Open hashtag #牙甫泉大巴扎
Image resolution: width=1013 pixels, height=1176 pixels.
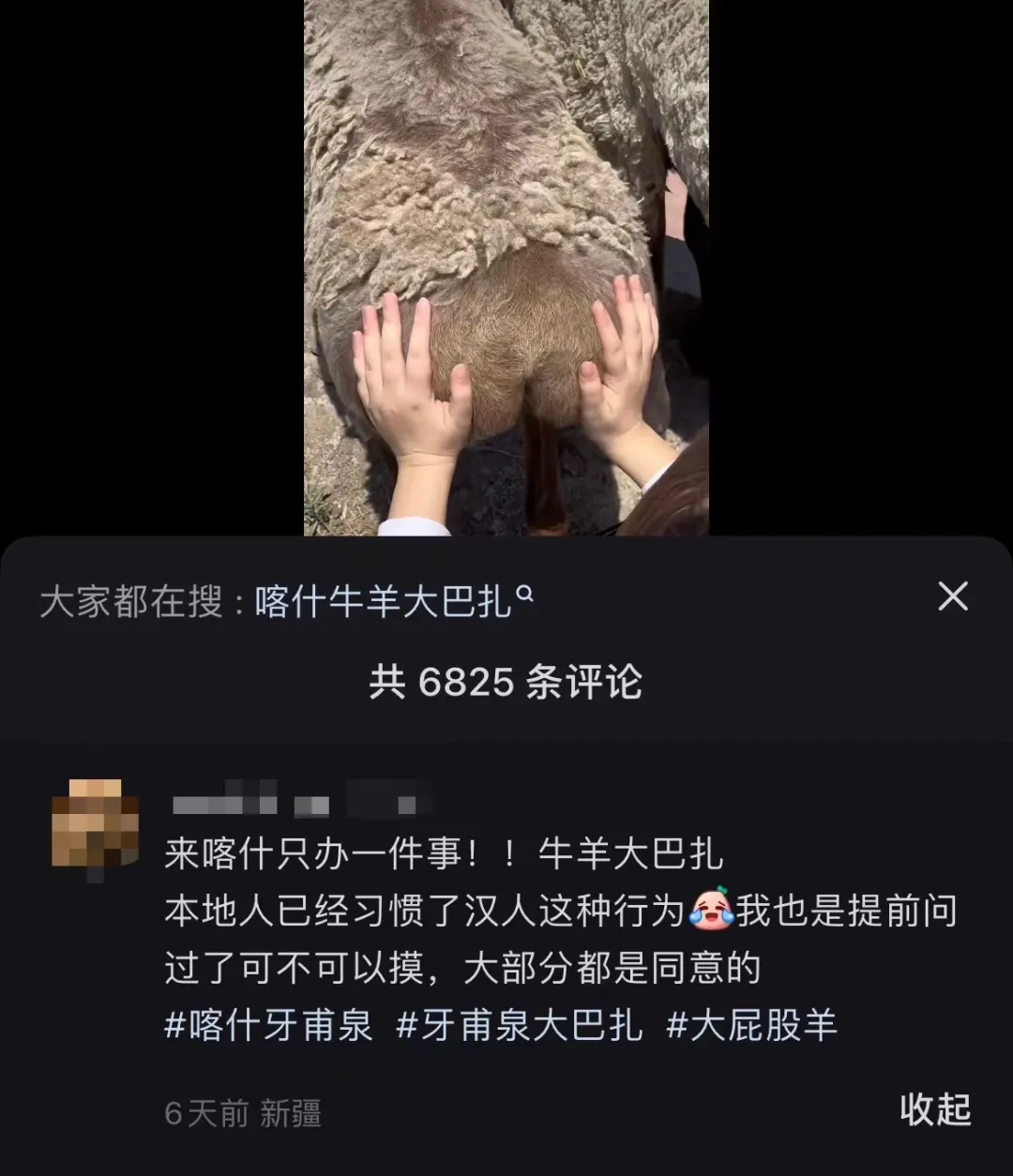(519, 1025)
